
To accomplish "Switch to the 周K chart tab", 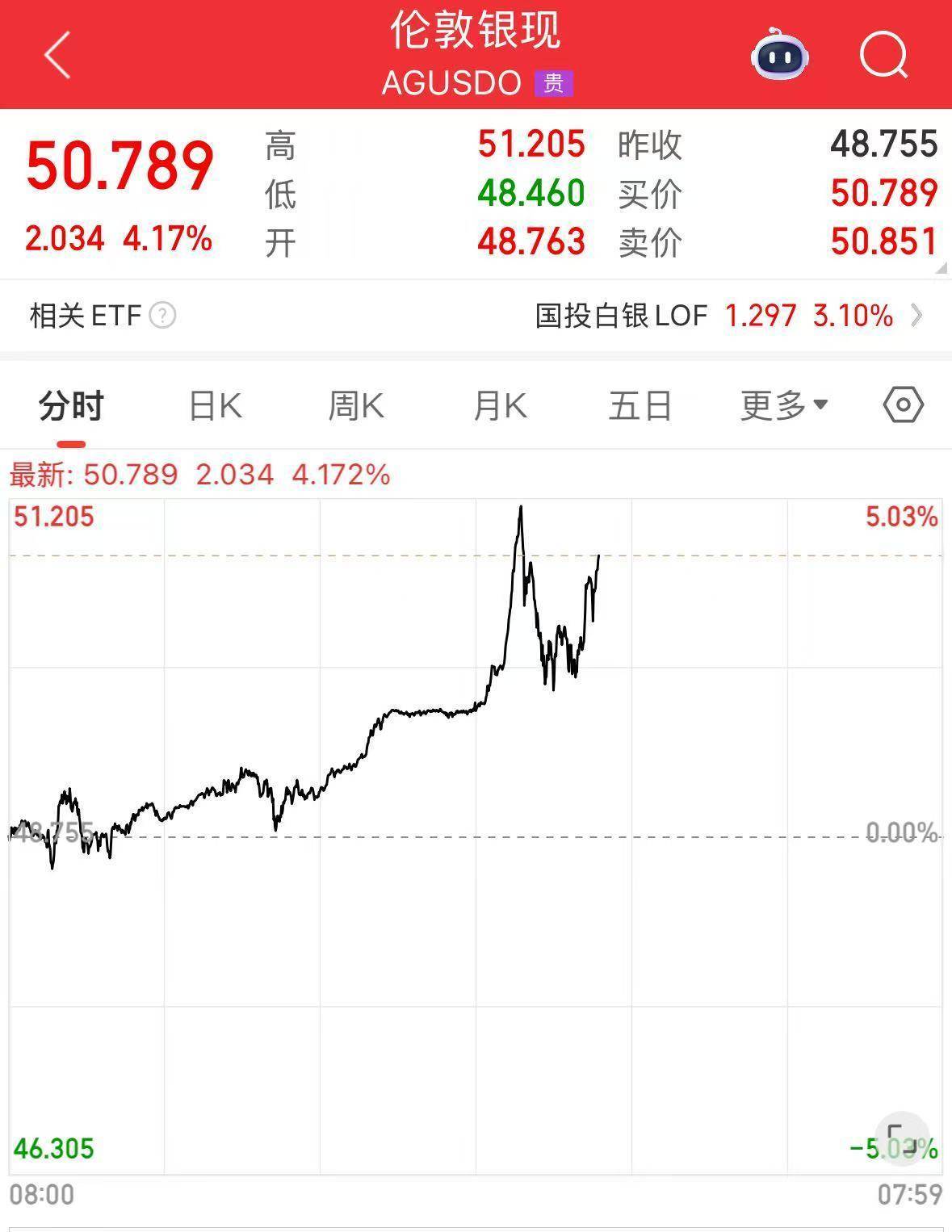I will click(x=356, y=405).
